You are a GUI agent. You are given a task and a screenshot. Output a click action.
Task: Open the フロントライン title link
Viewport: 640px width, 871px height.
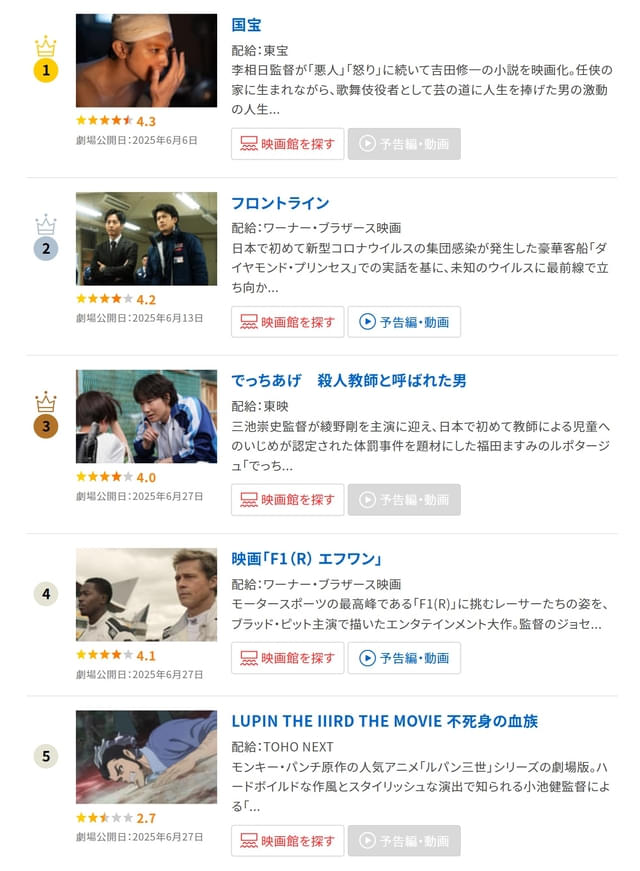[280, 203]
